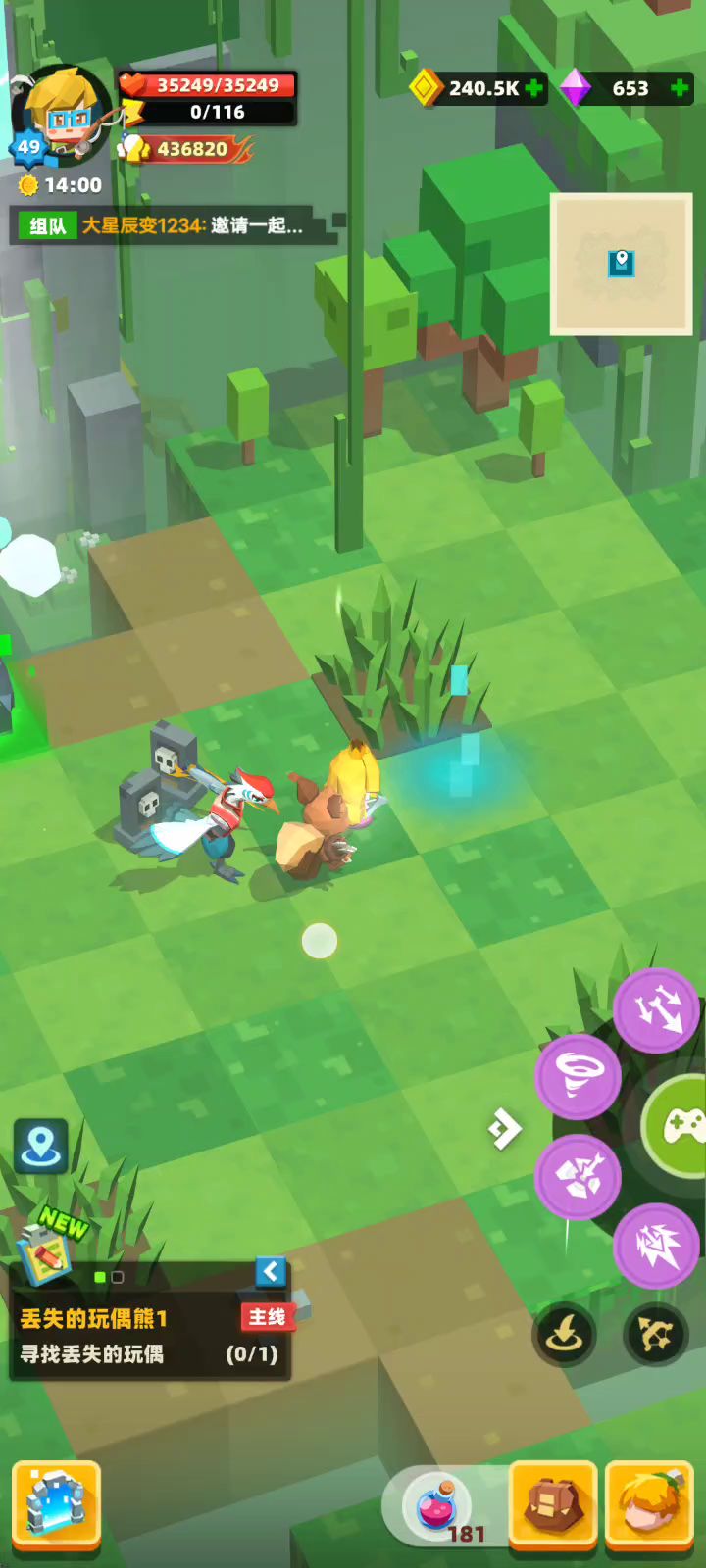Add more gold coins
This screenshot has width=706, height=1568.
pyautogui.click(x=534, y=89)
